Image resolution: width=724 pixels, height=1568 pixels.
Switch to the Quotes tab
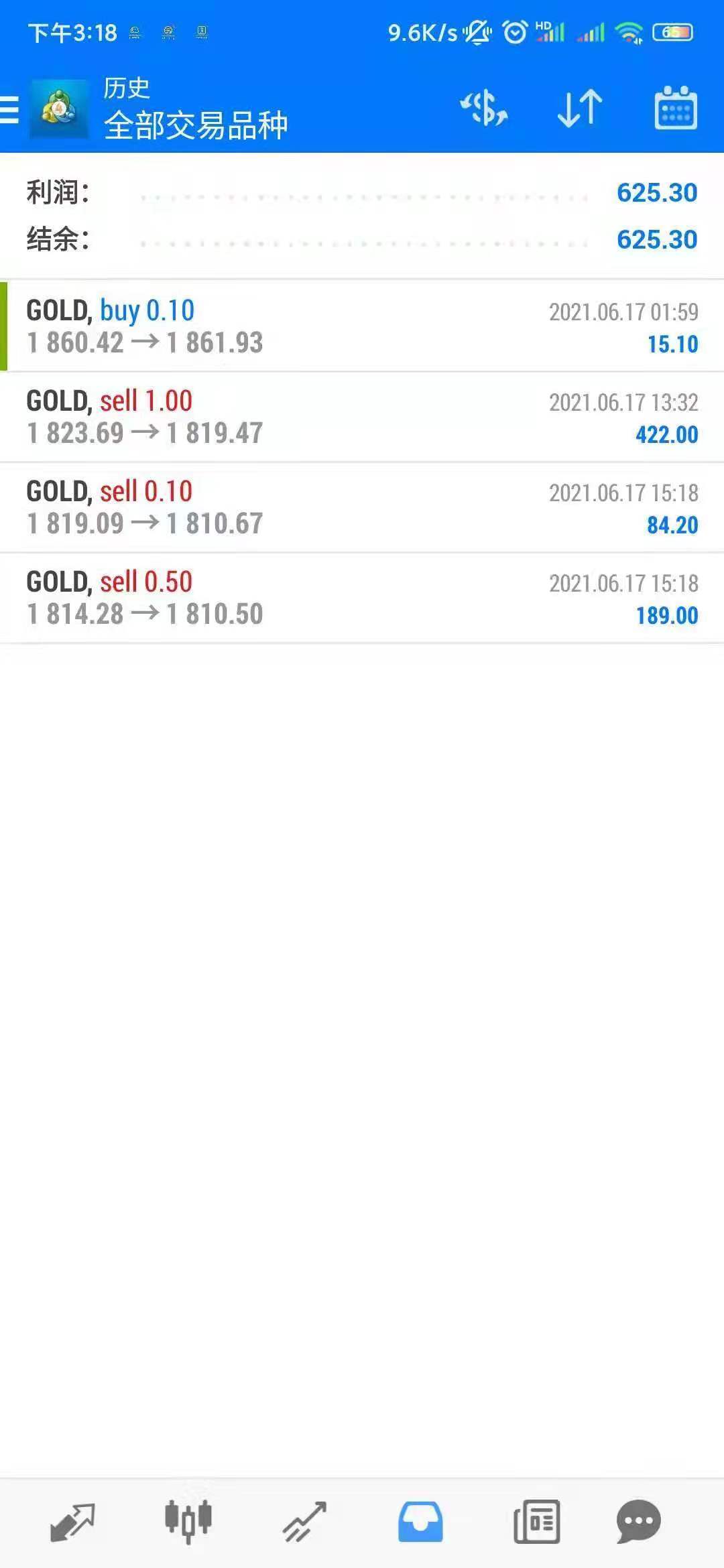[x=72, y=1521]
